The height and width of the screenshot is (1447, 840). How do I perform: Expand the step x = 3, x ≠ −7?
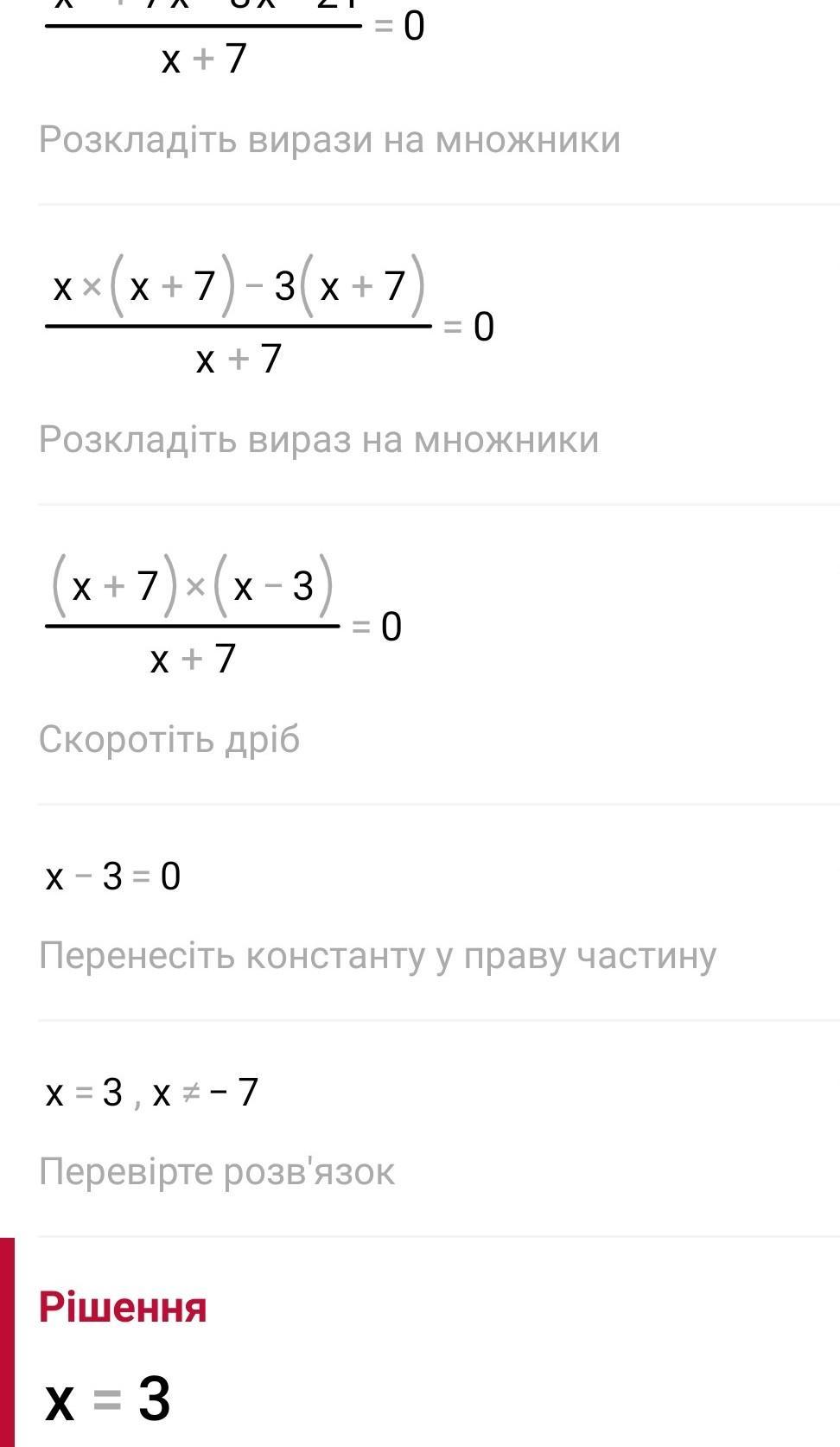439,1128
